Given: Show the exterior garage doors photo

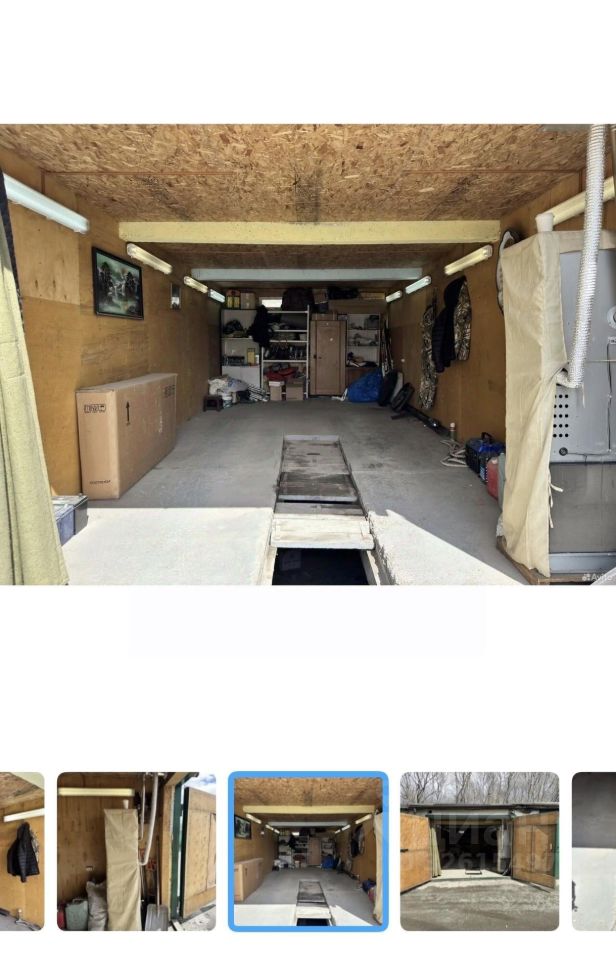Looking at the screenshot, I should click(x=479, y=851).
